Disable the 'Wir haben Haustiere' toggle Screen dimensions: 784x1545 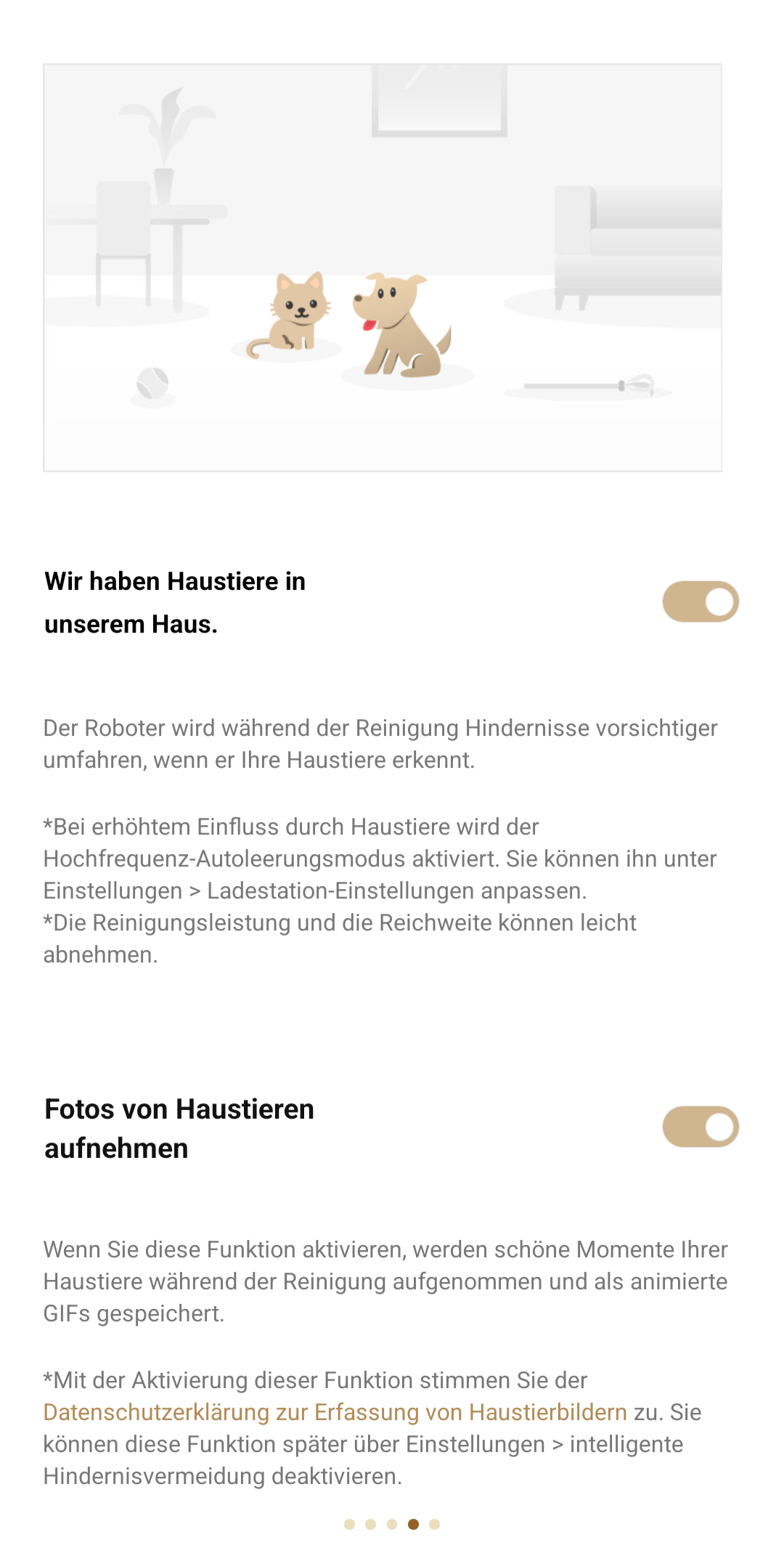click(700, 601)
